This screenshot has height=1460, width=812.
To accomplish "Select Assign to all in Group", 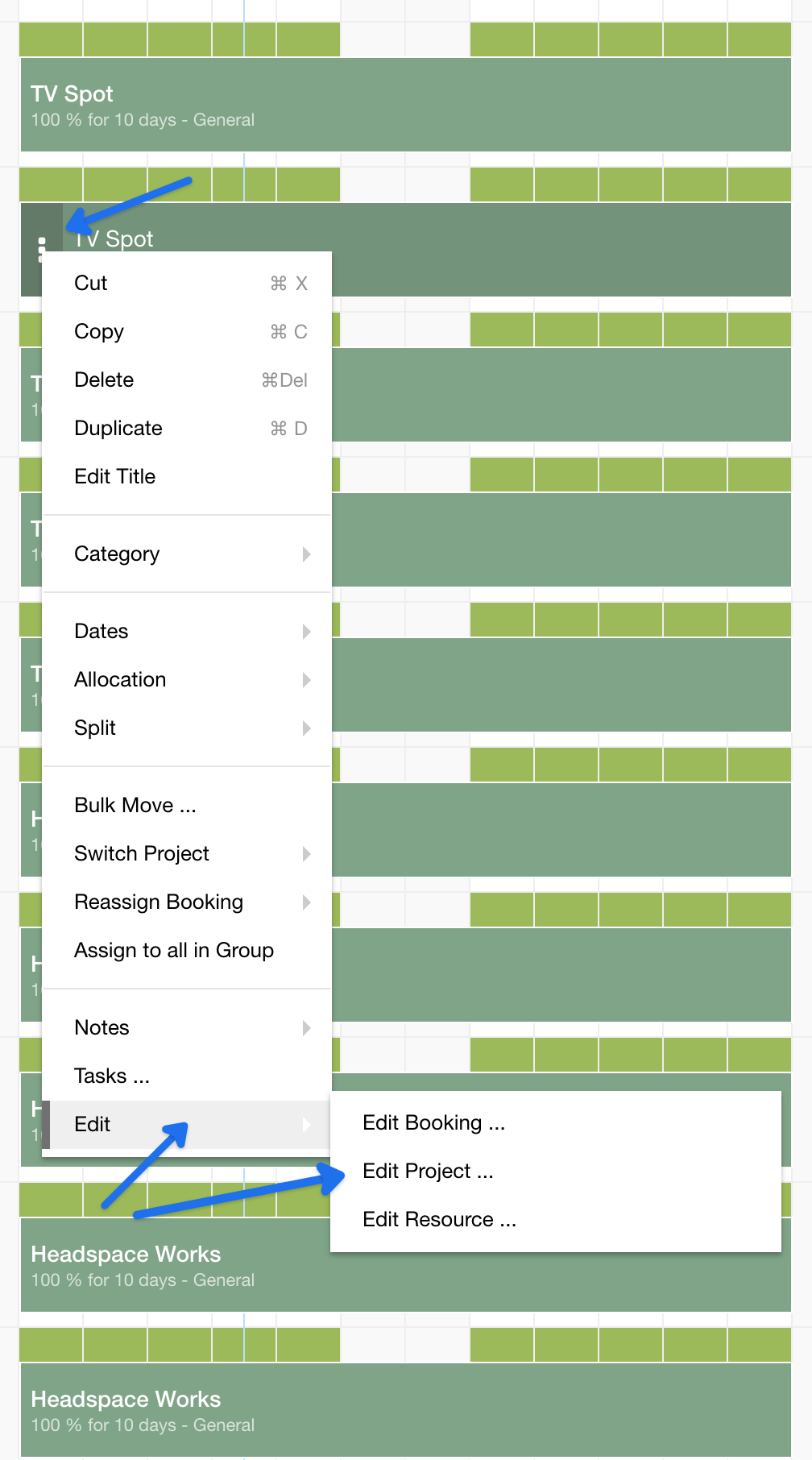I will point(187,951).
